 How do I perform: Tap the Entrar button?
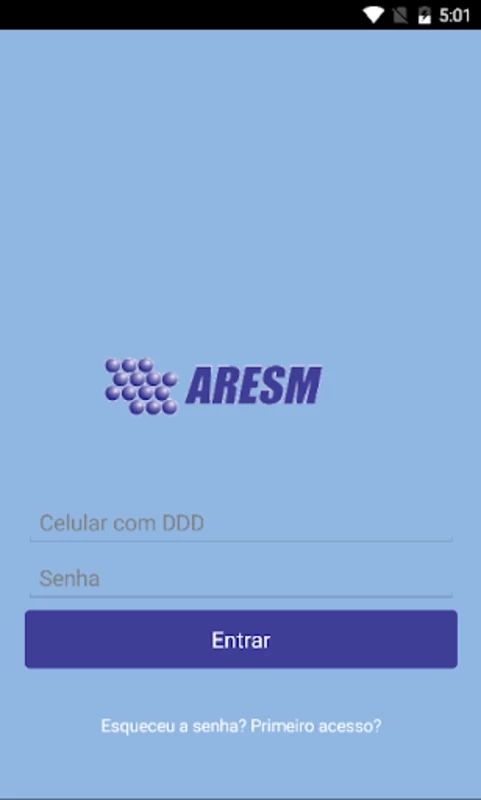pos(241,639)
